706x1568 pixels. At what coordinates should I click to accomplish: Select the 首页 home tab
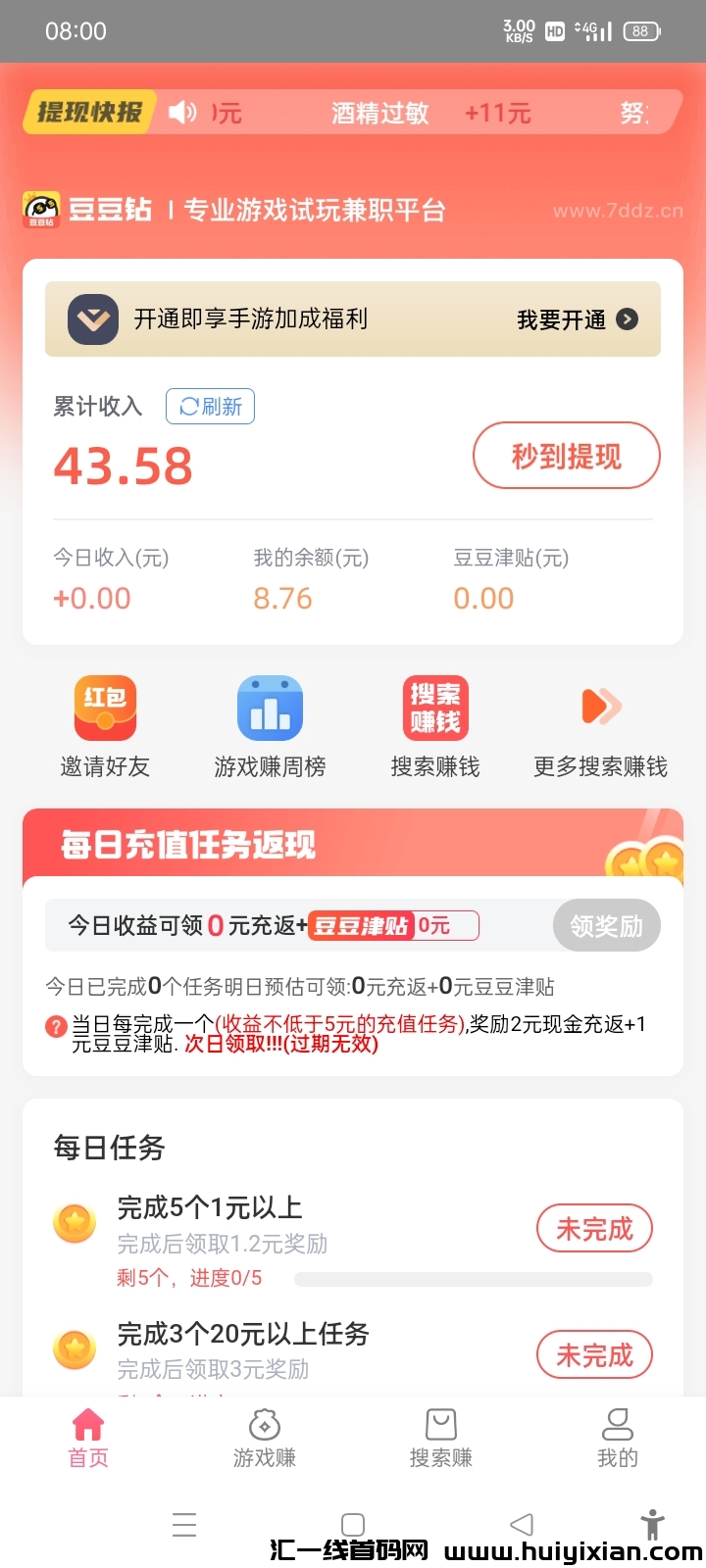point(87,1438)
